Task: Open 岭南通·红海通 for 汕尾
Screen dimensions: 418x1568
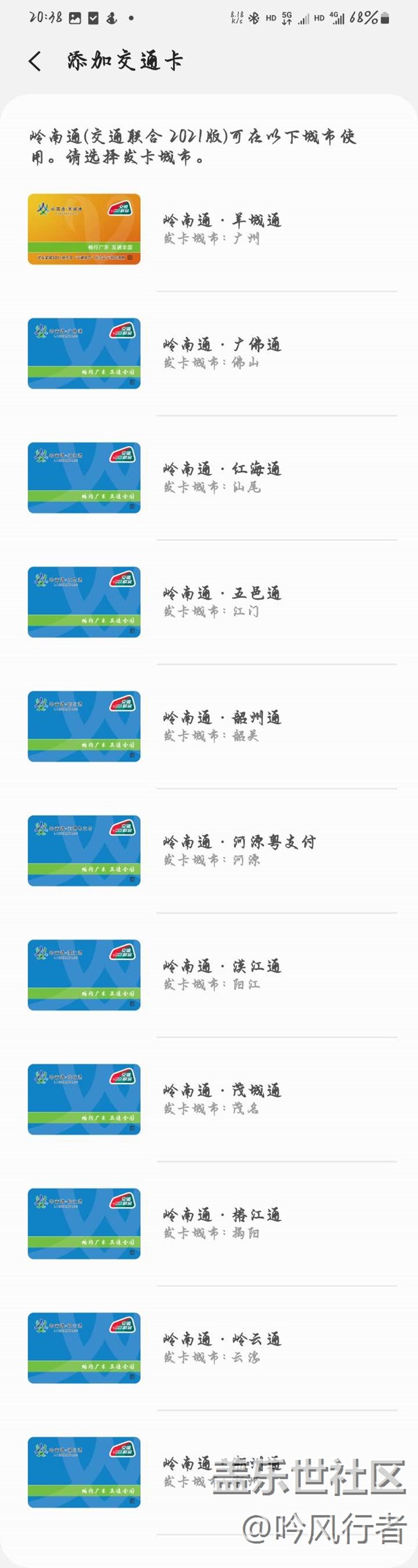Action: [222, 477]
